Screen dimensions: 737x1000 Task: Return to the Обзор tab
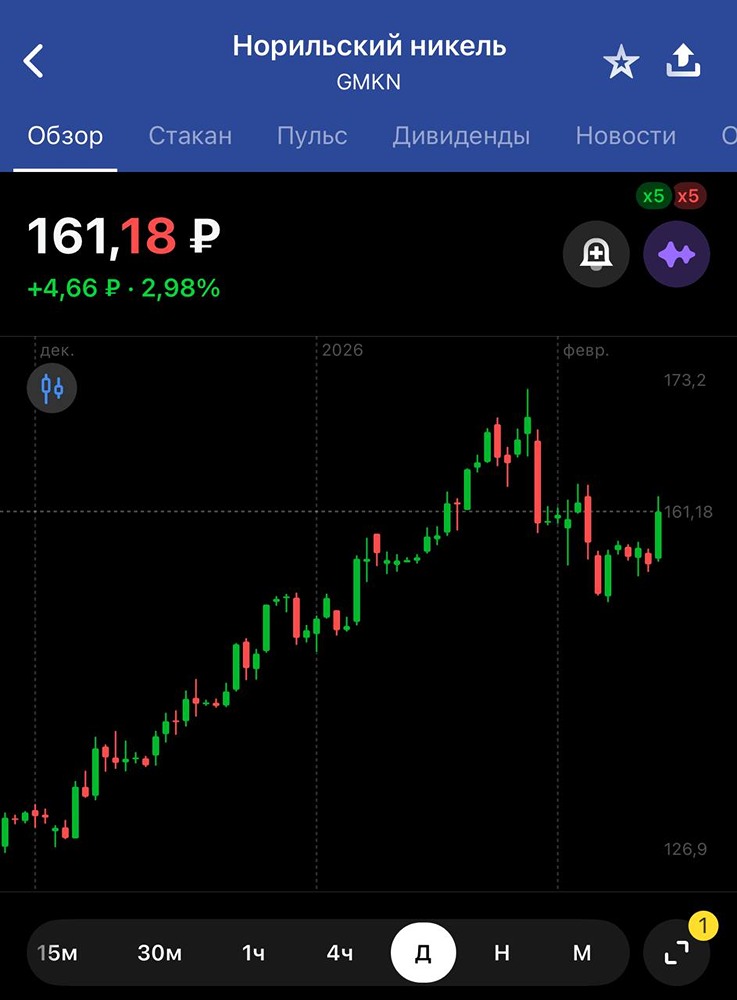(x=65, y=136)
